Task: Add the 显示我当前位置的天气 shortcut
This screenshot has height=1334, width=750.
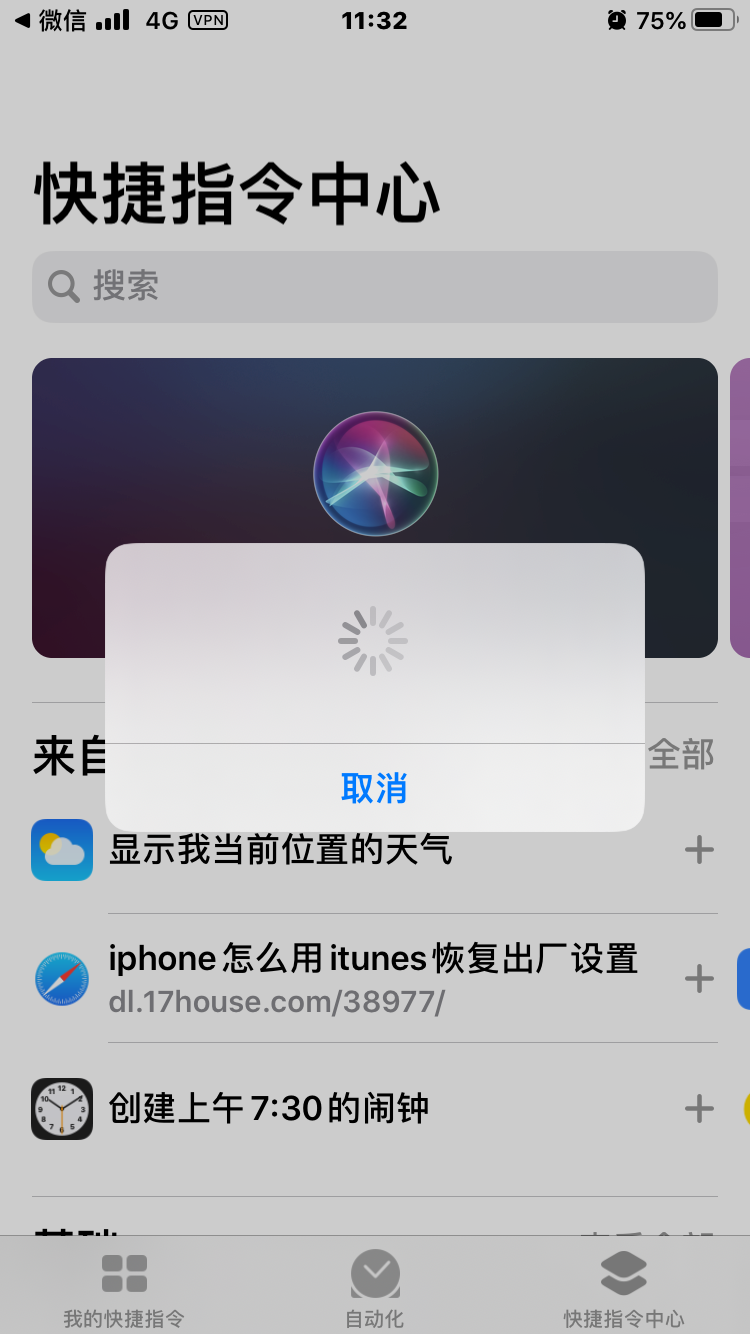Action: click(699, 850)
